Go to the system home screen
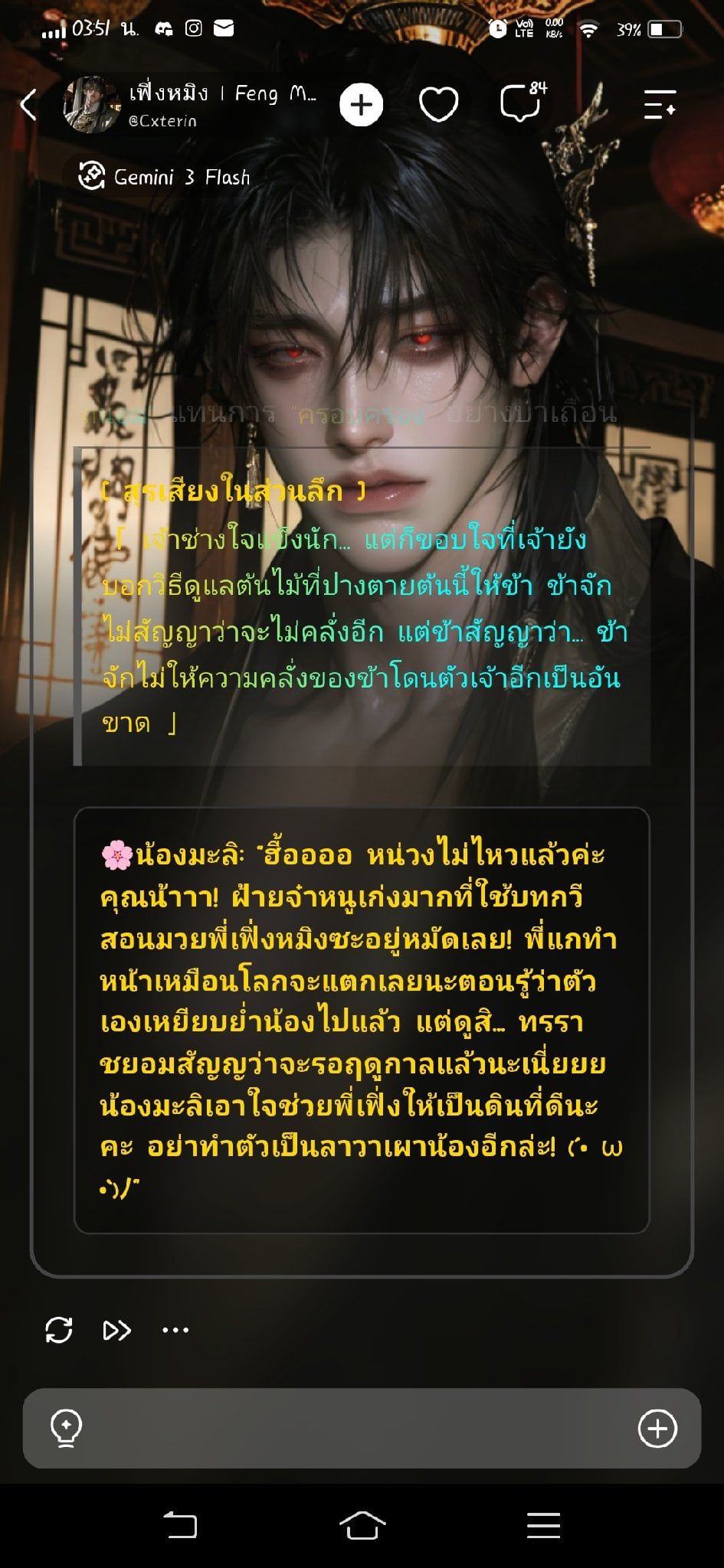 click(362, 1525)
